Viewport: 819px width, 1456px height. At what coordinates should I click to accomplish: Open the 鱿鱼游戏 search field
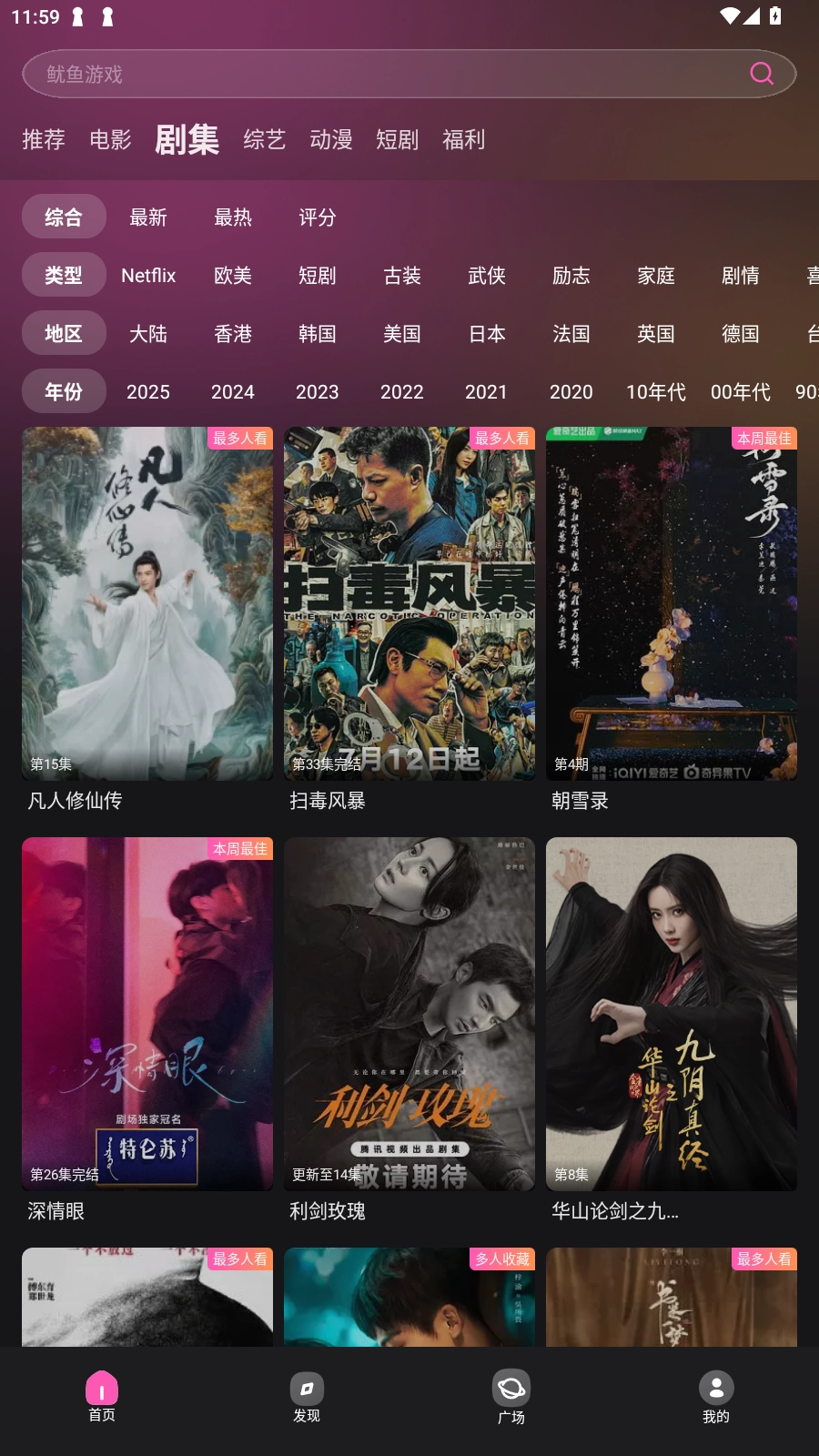coord(382,74)
